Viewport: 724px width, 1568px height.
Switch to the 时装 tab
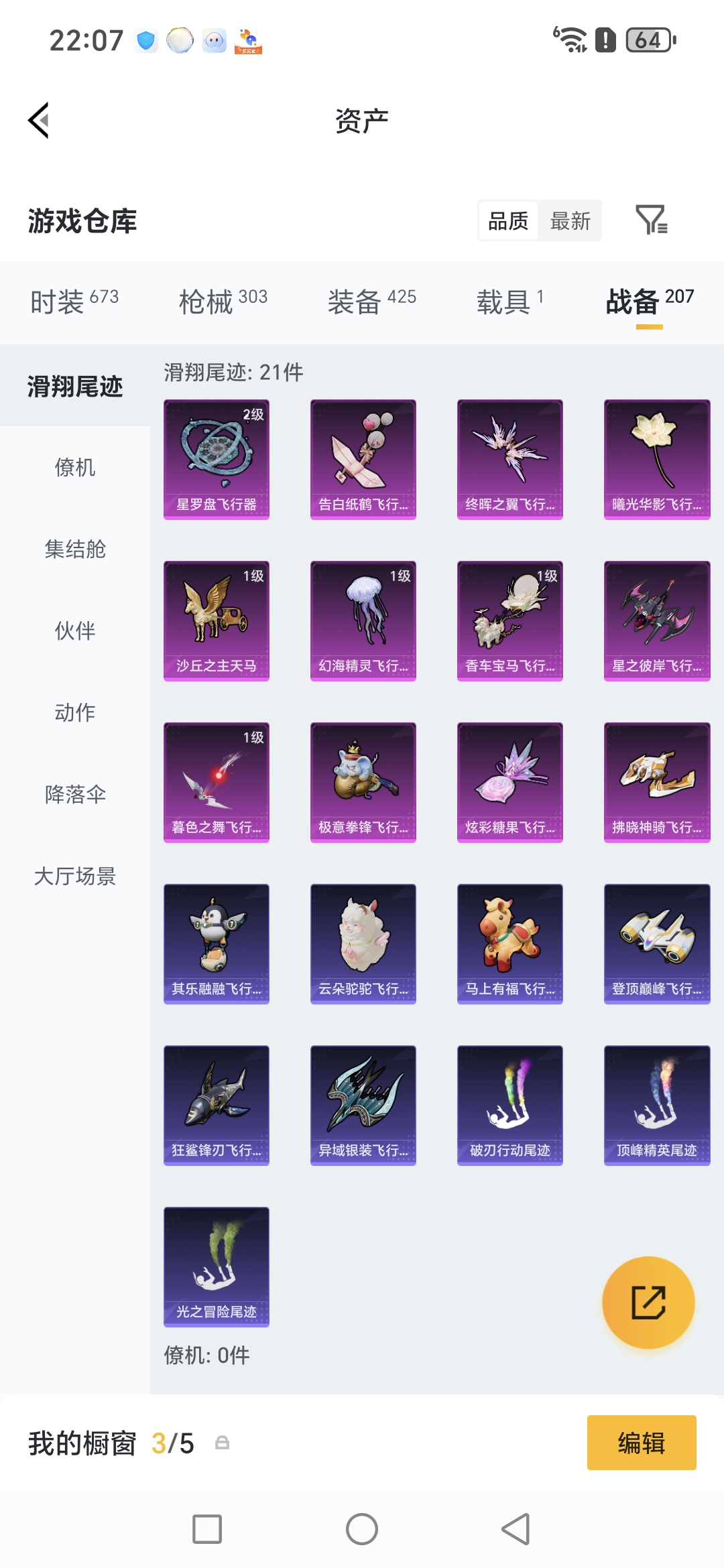tap(74, 302)
